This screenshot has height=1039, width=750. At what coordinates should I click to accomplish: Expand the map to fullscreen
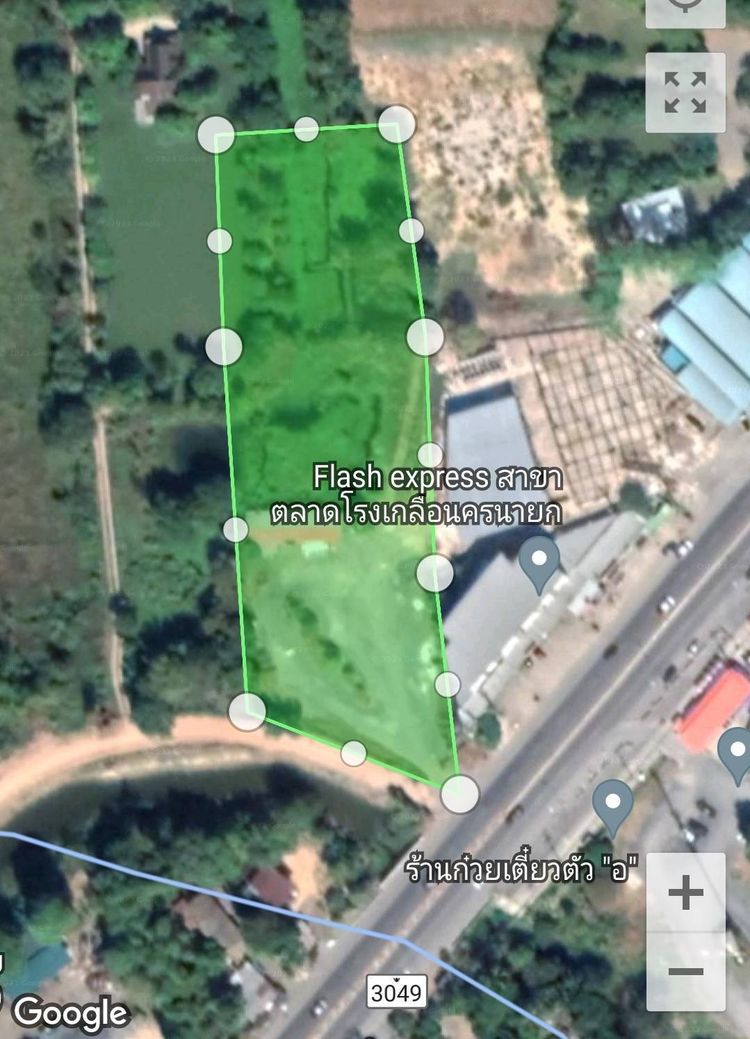[x=685, y=92]
